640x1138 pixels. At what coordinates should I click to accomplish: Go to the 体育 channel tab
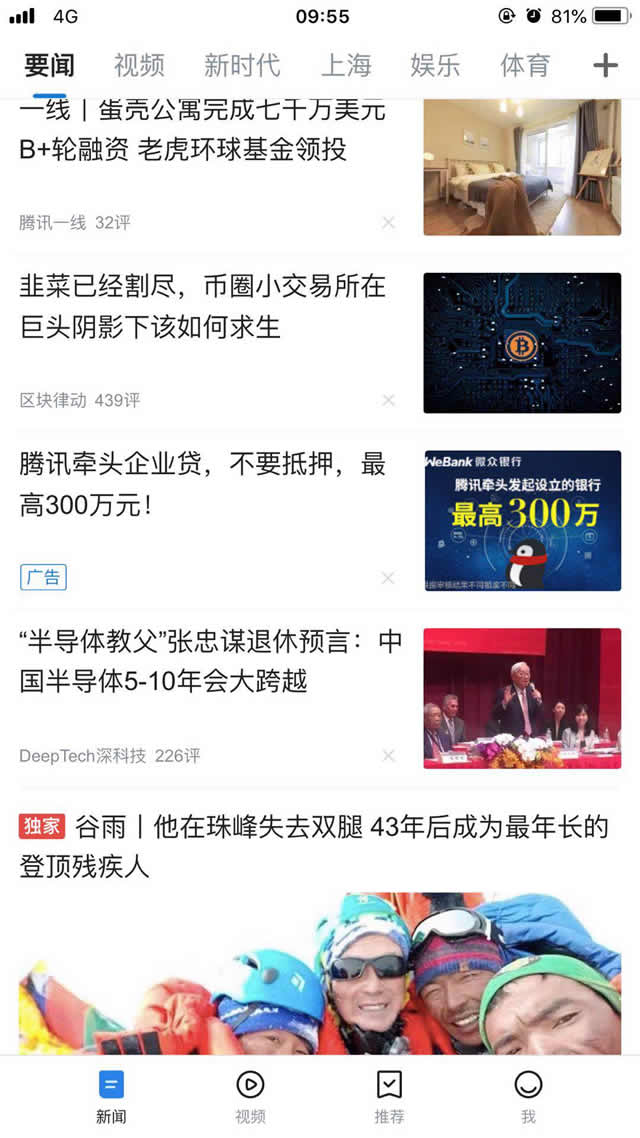[525, 66]
